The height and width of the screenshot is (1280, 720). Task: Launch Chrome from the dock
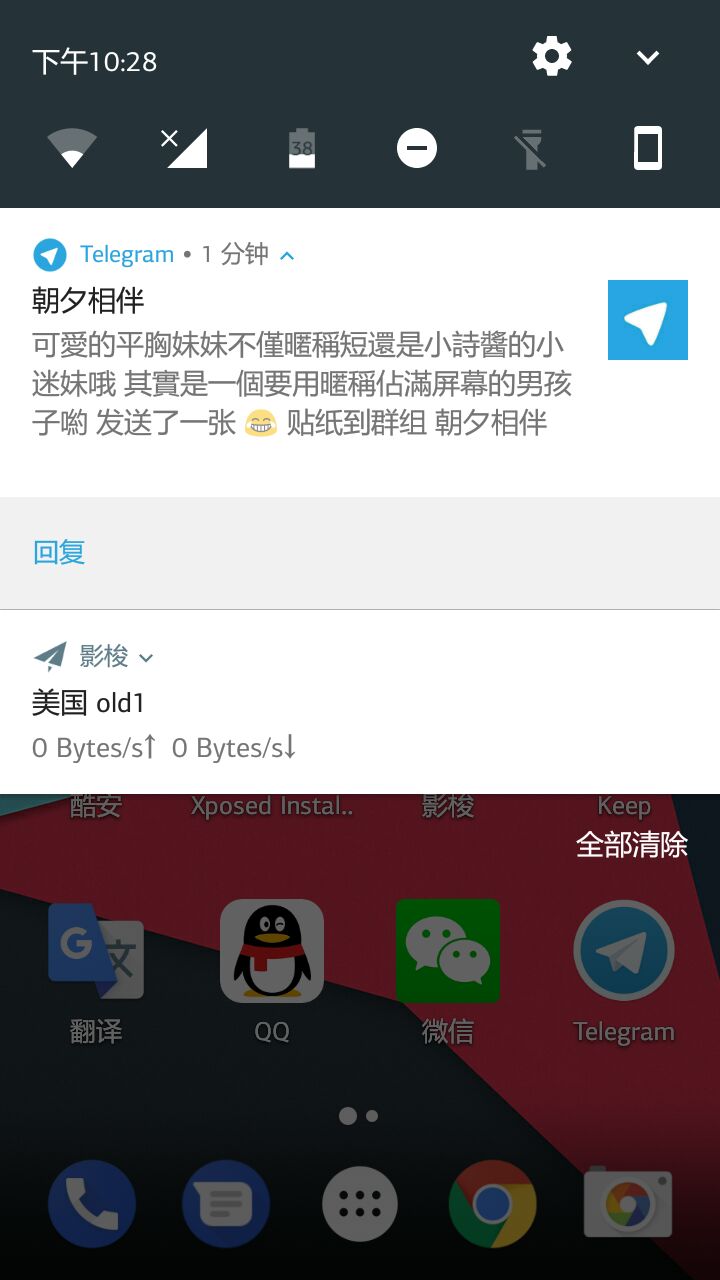pos(492,1205)
